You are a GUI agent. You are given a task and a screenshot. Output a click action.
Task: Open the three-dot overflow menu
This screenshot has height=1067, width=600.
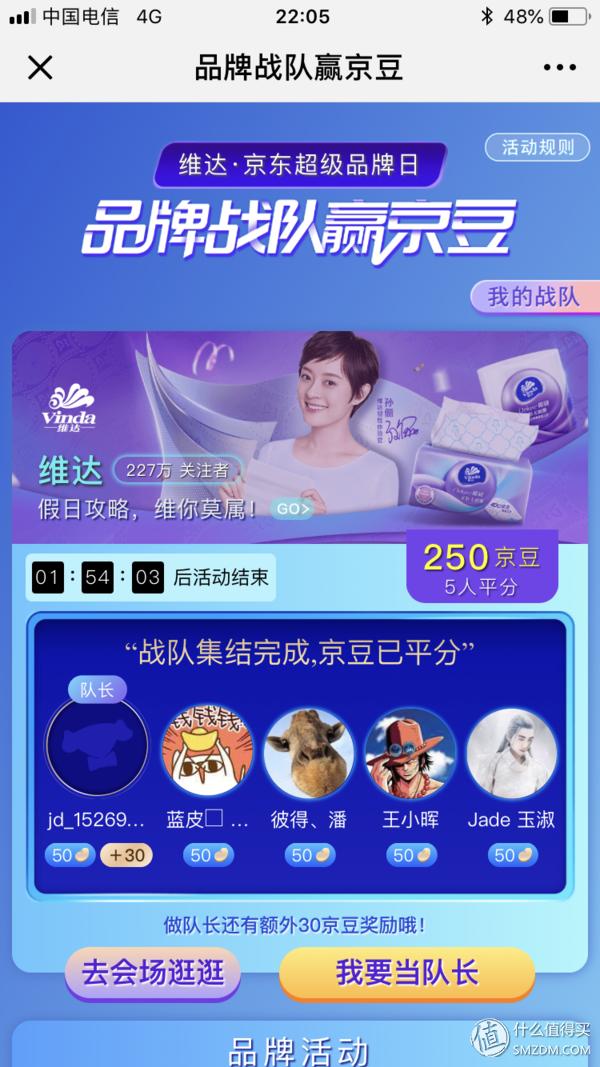click(560, 68)
